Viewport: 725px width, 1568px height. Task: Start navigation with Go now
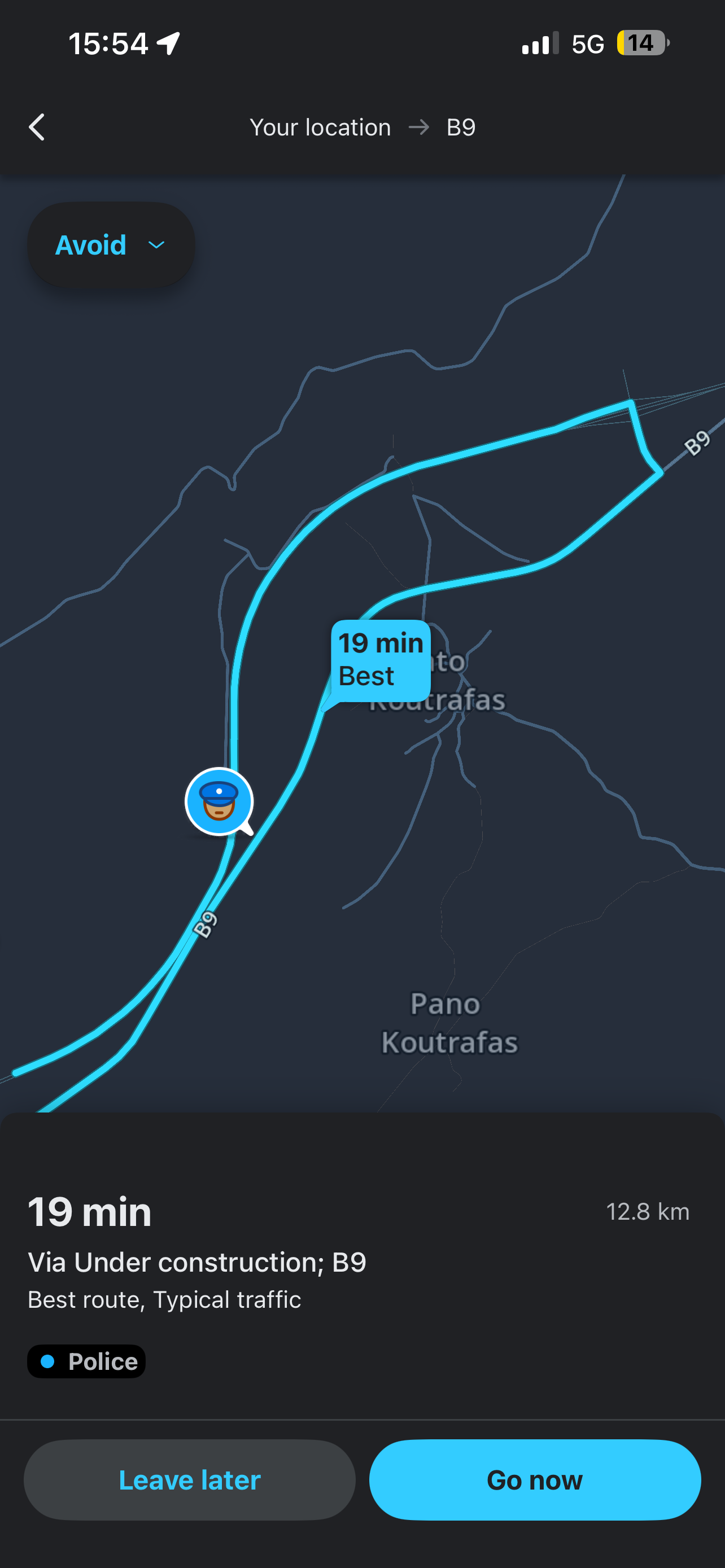[x=535, y=1480]
